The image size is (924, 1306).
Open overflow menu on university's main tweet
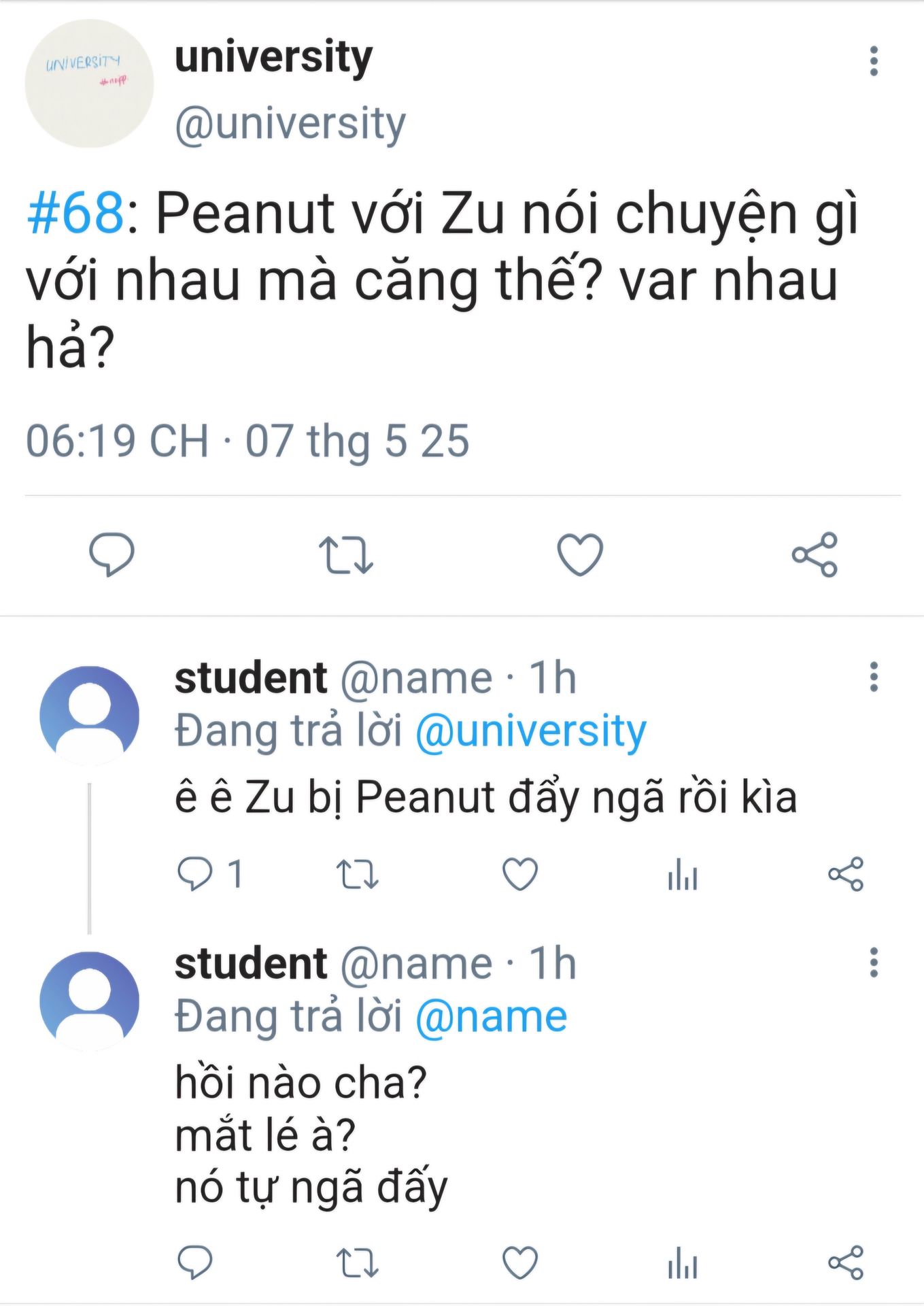coord(874,61)
